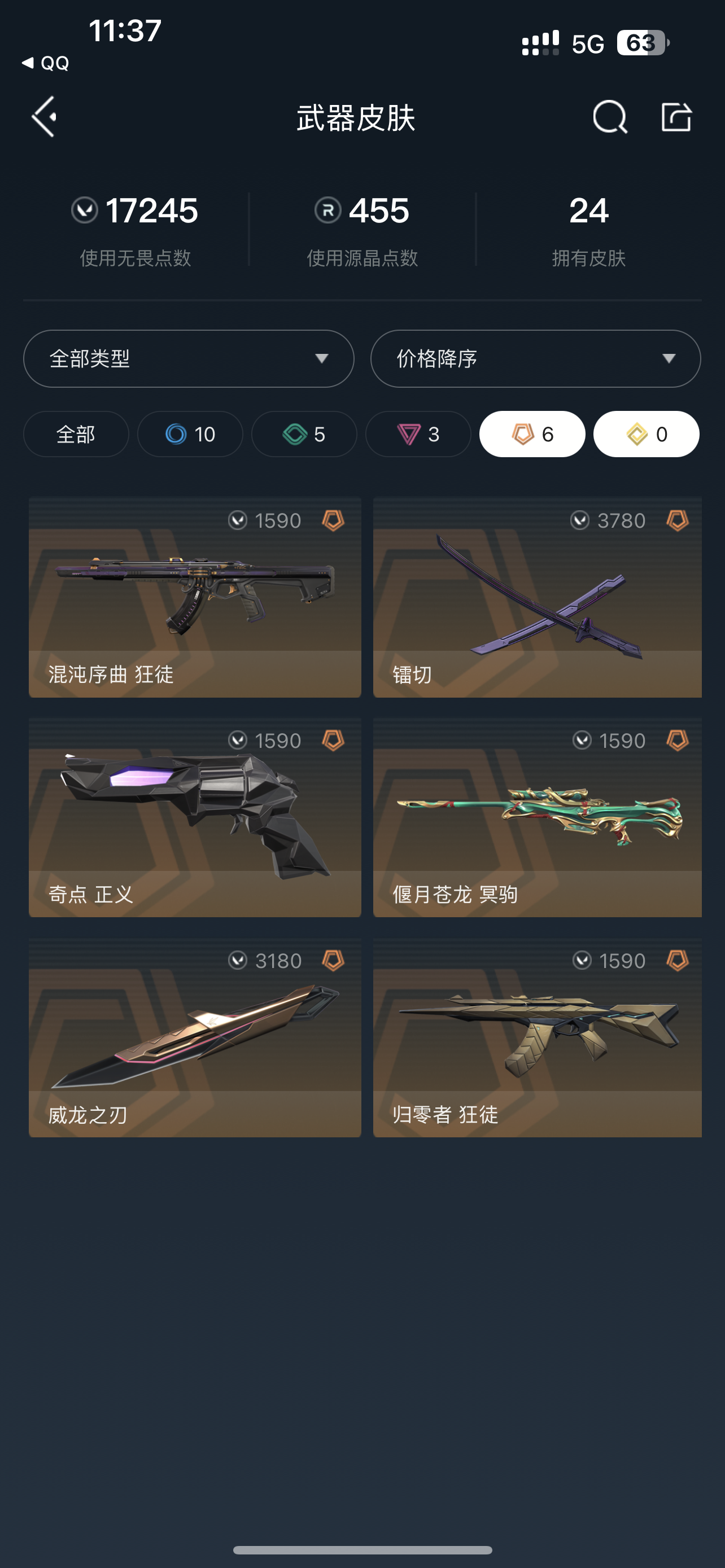This screenshot has width=725, height=1568.
Task: Open the search icon
Action: [609, 116]
